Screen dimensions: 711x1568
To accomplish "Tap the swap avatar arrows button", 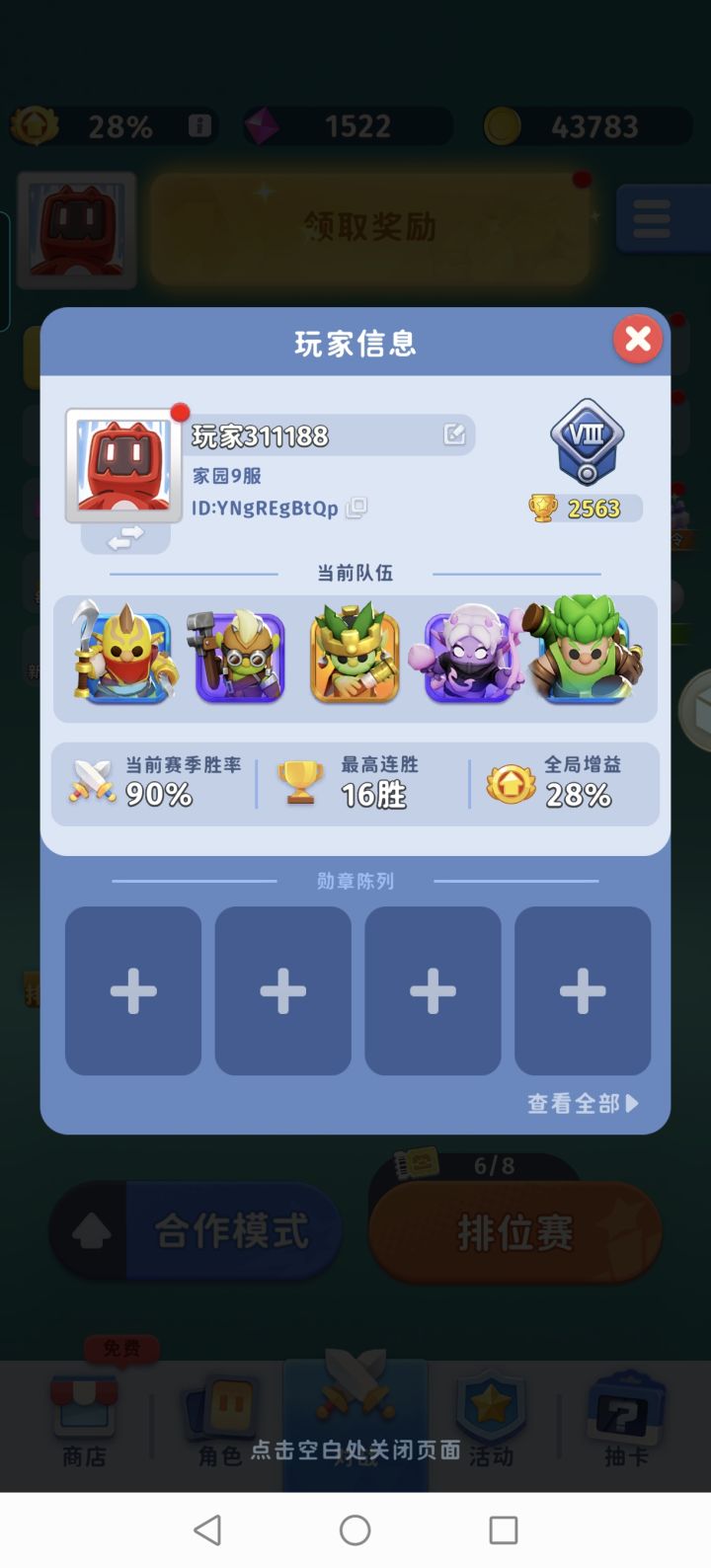I will click(125, 537).
